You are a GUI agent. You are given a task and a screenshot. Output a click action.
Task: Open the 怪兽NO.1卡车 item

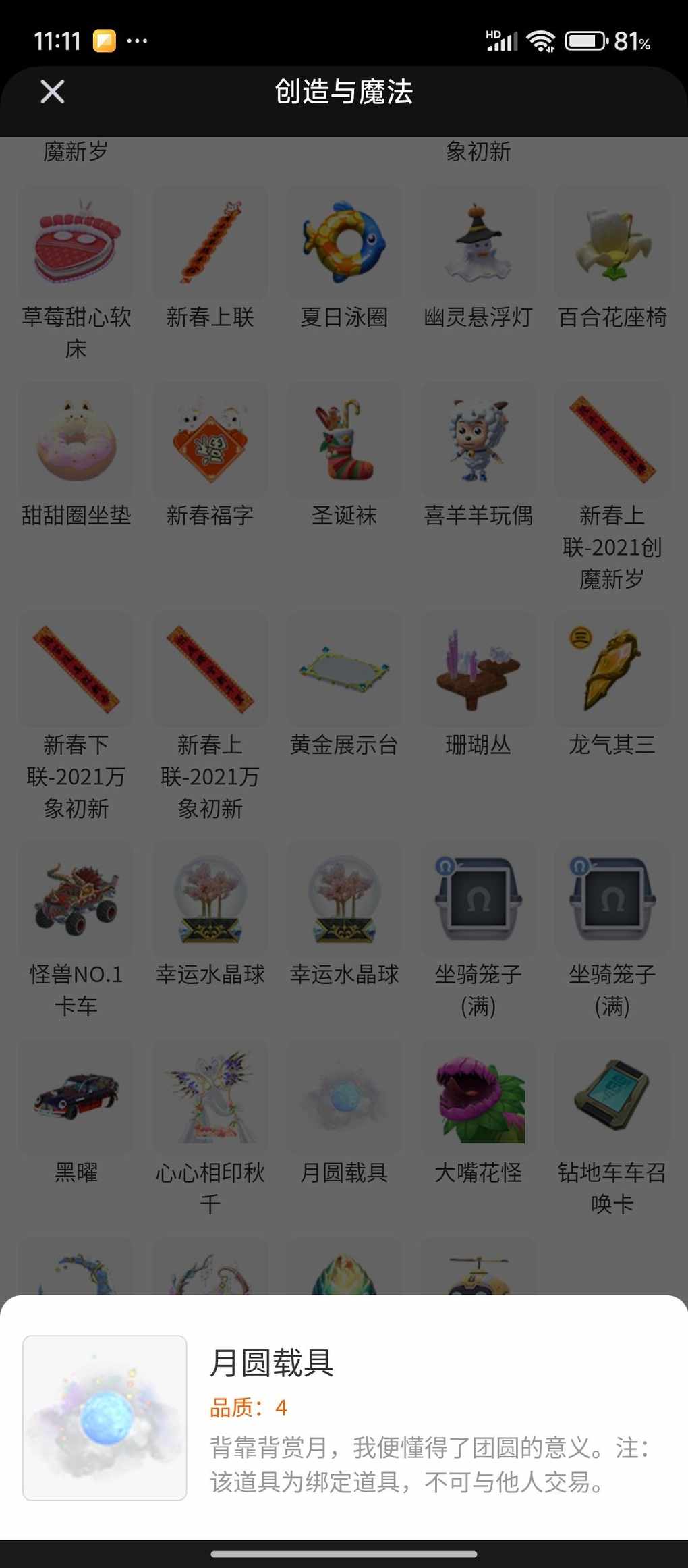tap(76, 931)
